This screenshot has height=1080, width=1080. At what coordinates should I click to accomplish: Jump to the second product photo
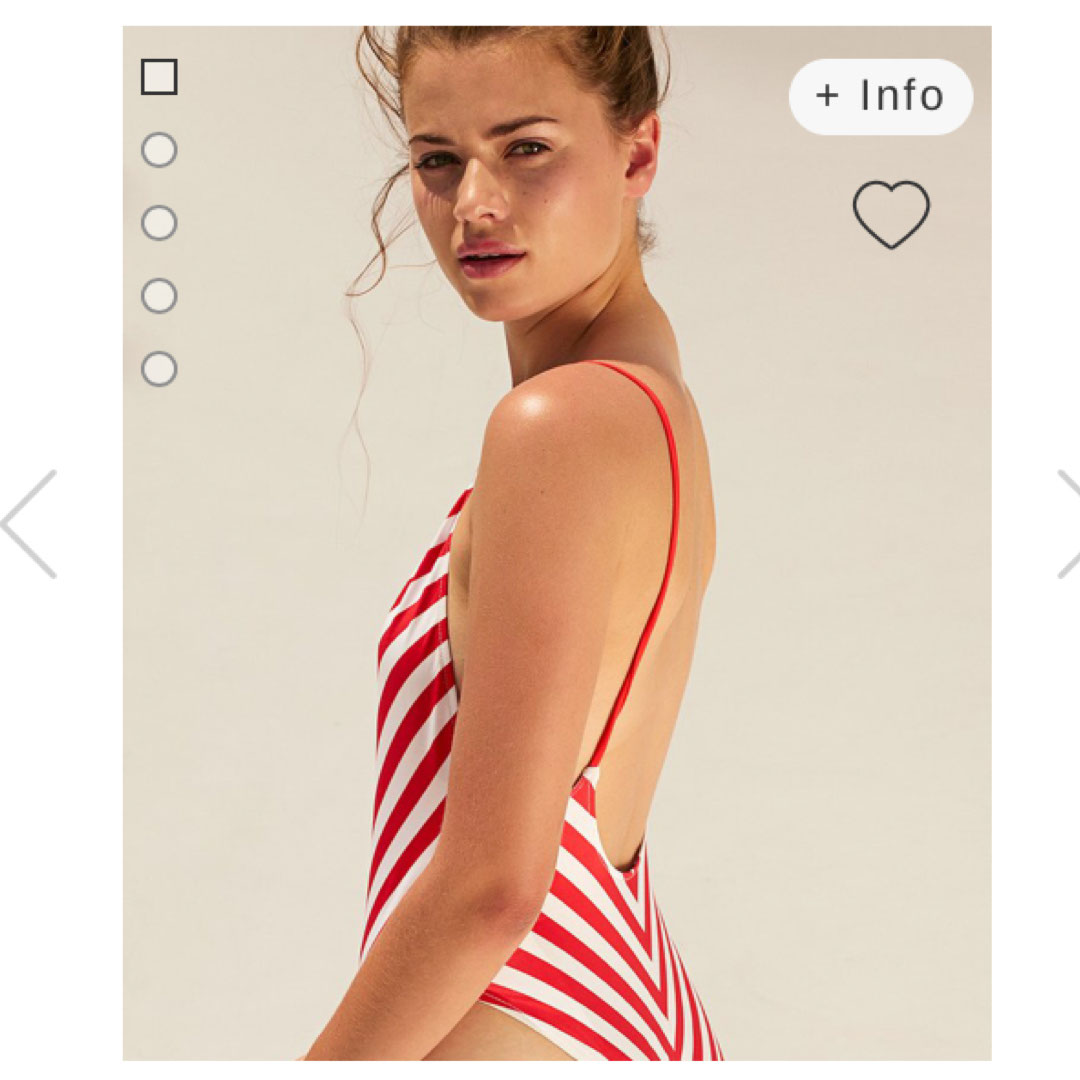(159, 150)
